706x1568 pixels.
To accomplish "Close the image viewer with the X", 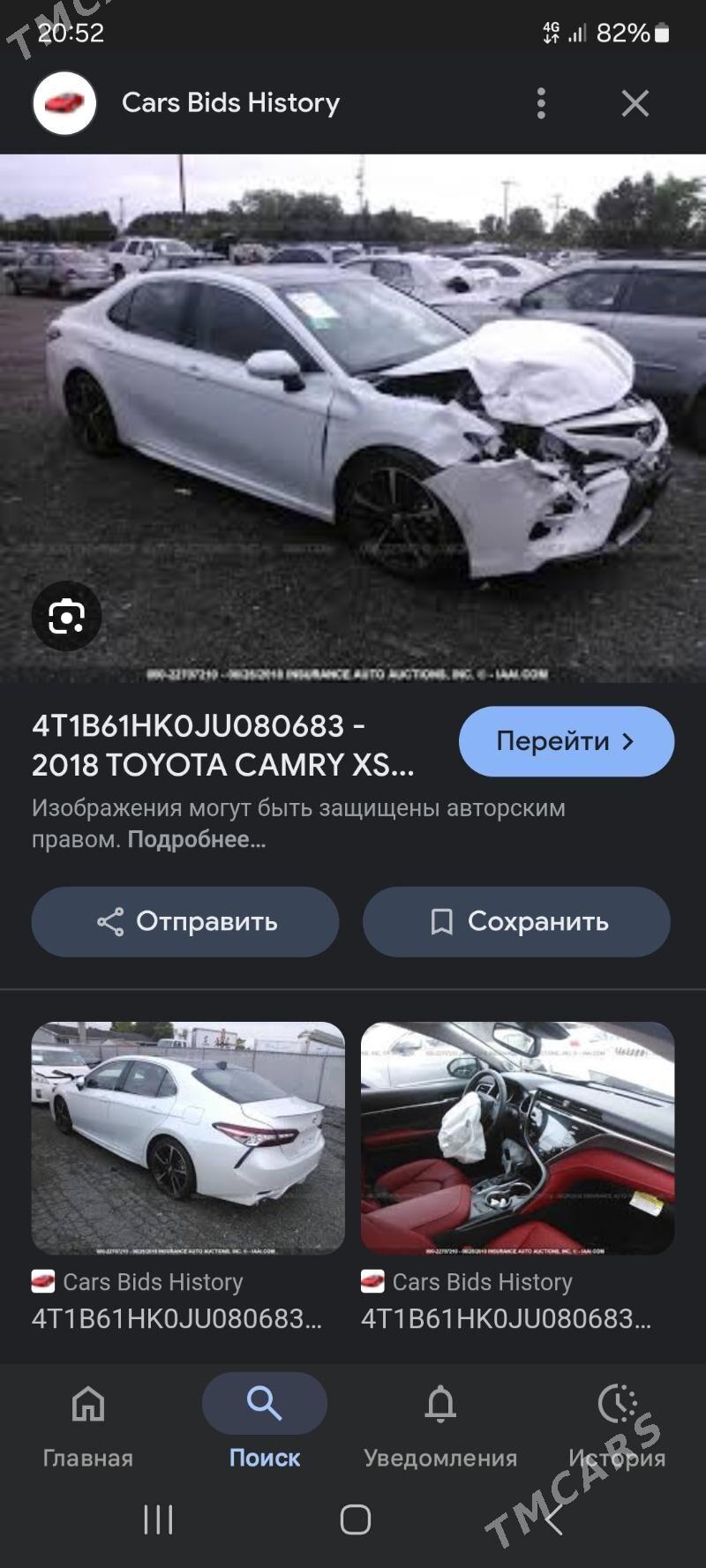I will click(x=635, y=102).
